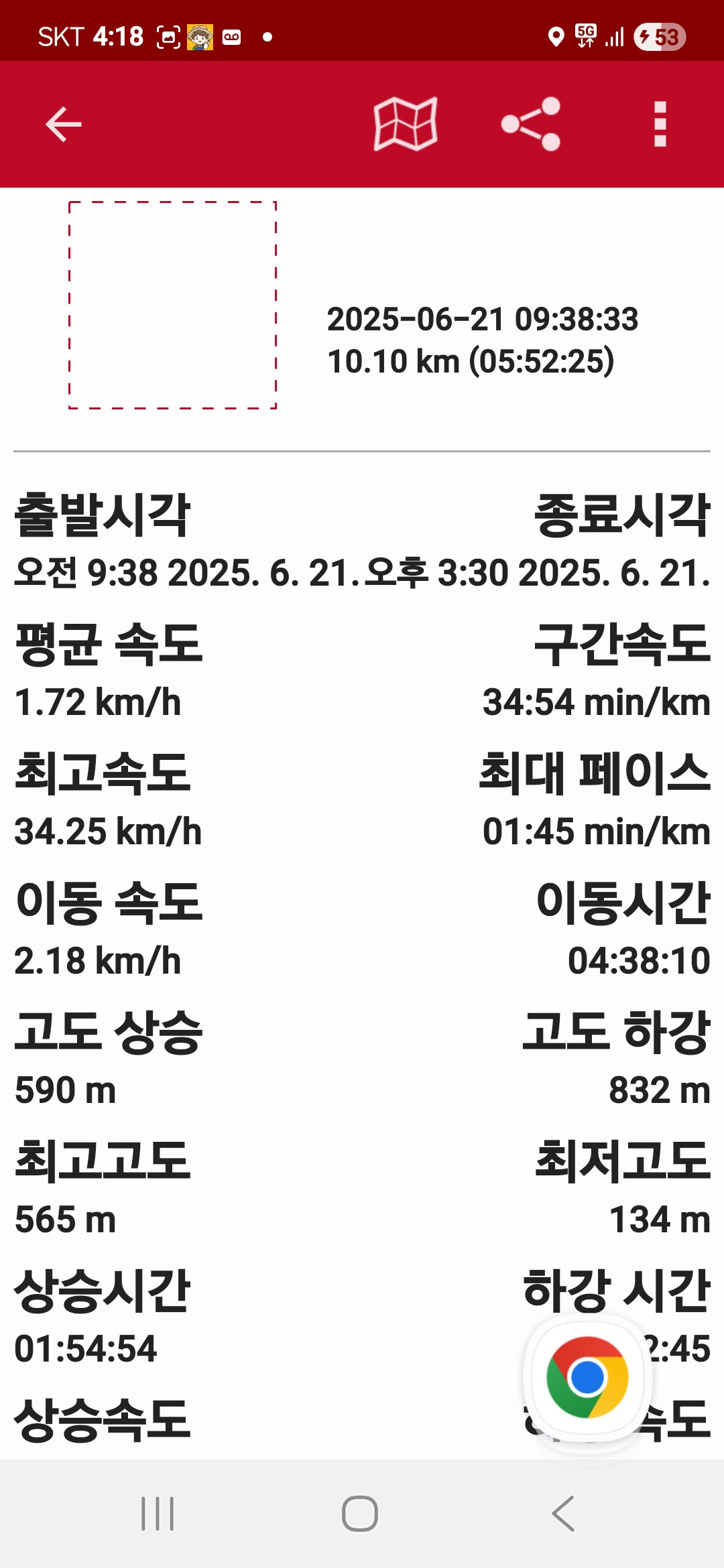This screenshot has width=724, height=1568.
Task: Open the track map view
Action: [406, 124]
